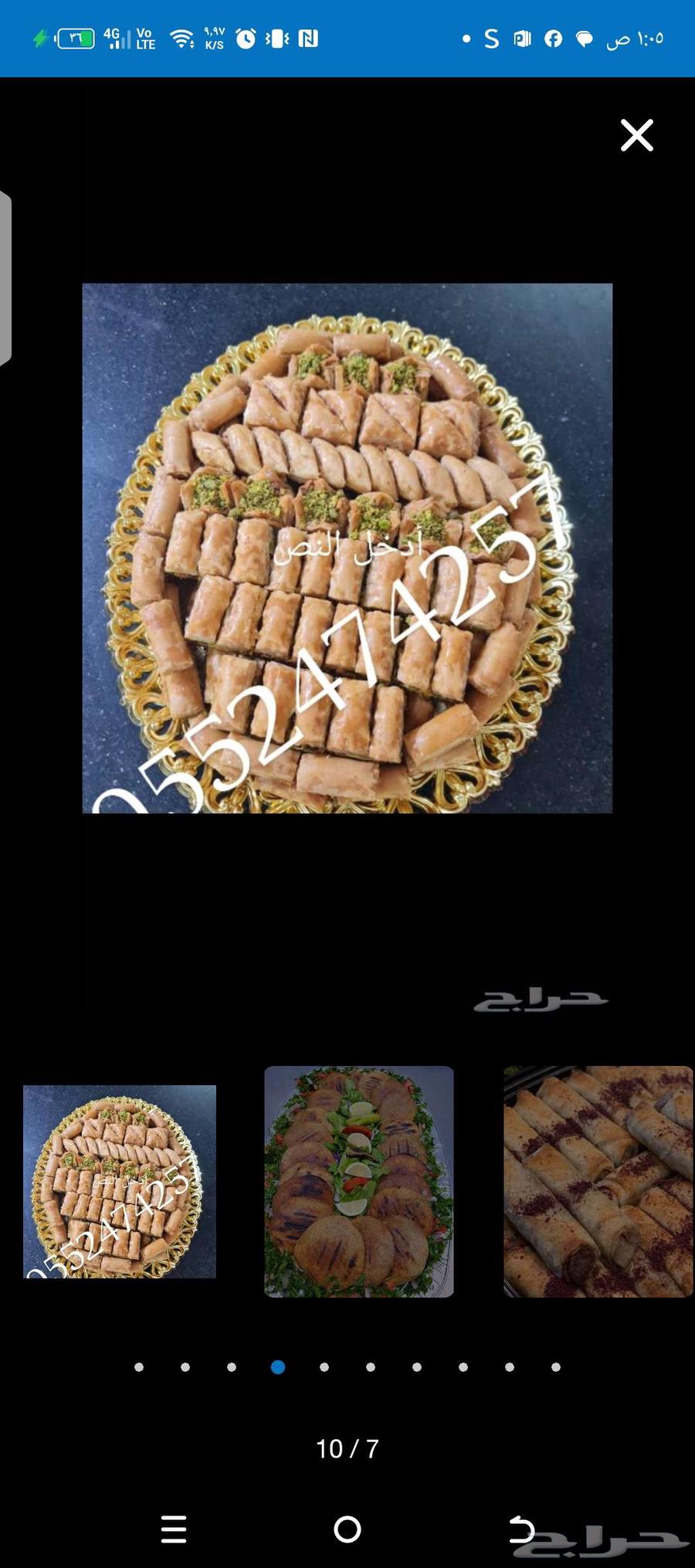
Task: Select the vibrate mode status icon
Action: coord(275,38)
